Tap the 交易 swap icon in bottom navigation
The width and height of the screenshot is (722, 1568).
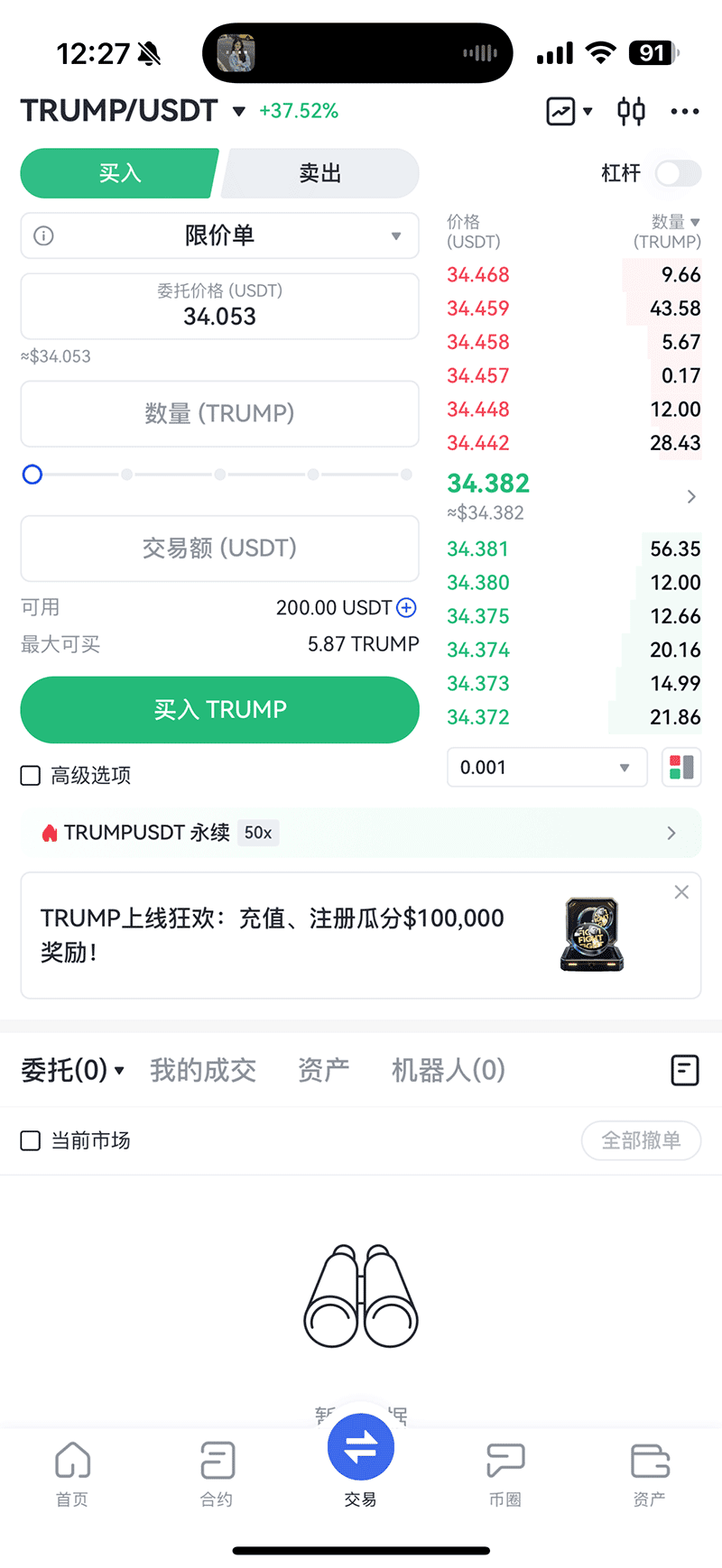[x=361, y=1446]
